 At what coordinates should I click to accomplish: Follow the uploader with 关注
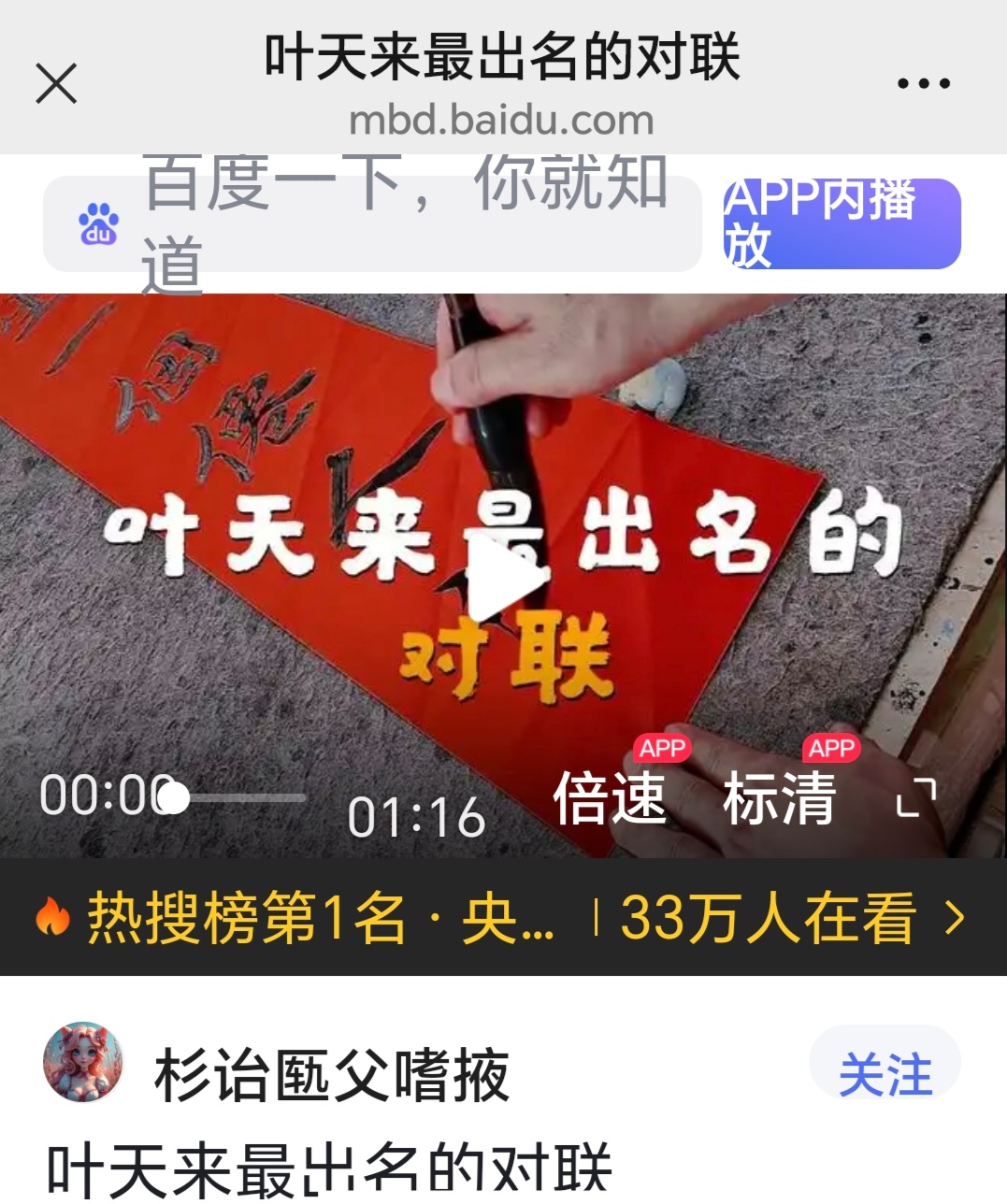point(885,1073)
